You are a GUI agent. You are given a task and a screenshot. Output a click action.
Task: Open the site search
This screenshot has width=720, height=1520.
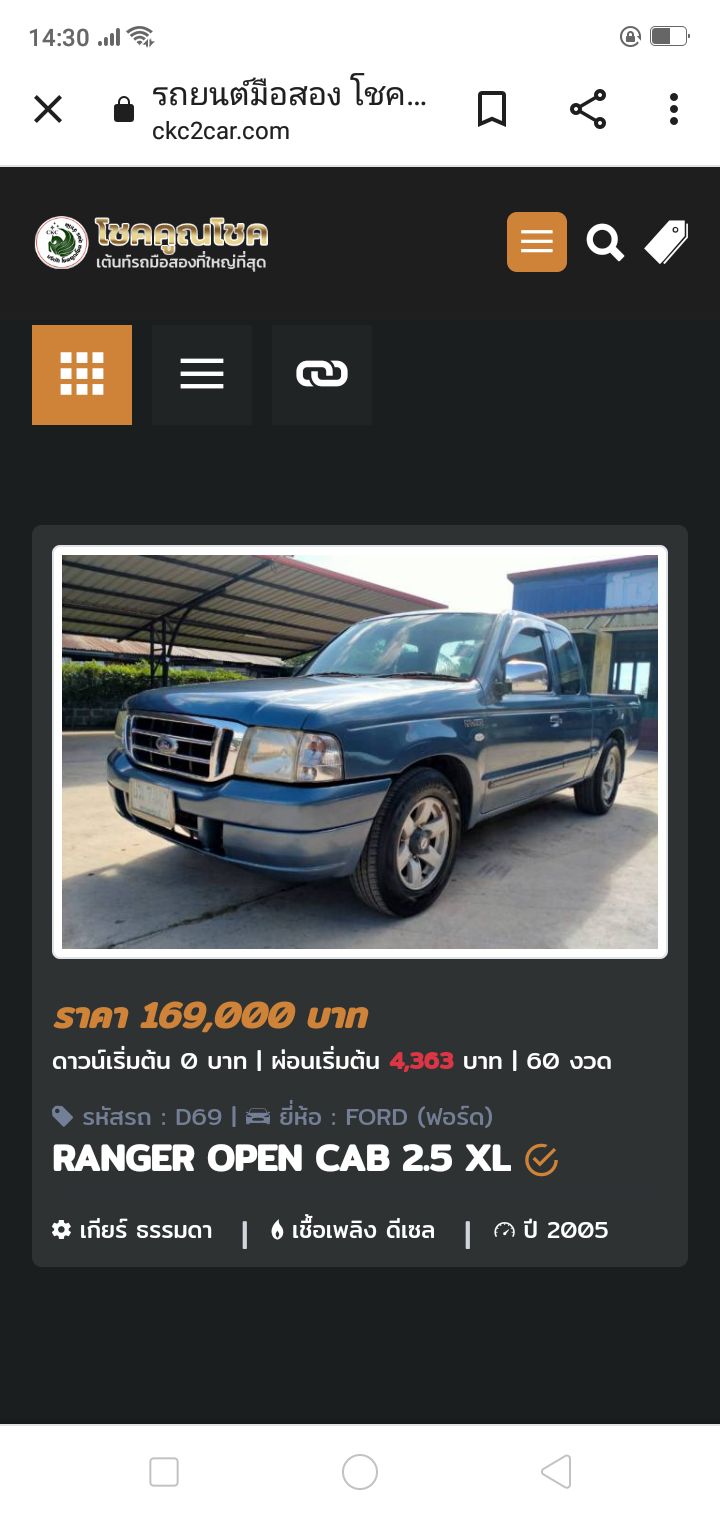coord(604,242)
